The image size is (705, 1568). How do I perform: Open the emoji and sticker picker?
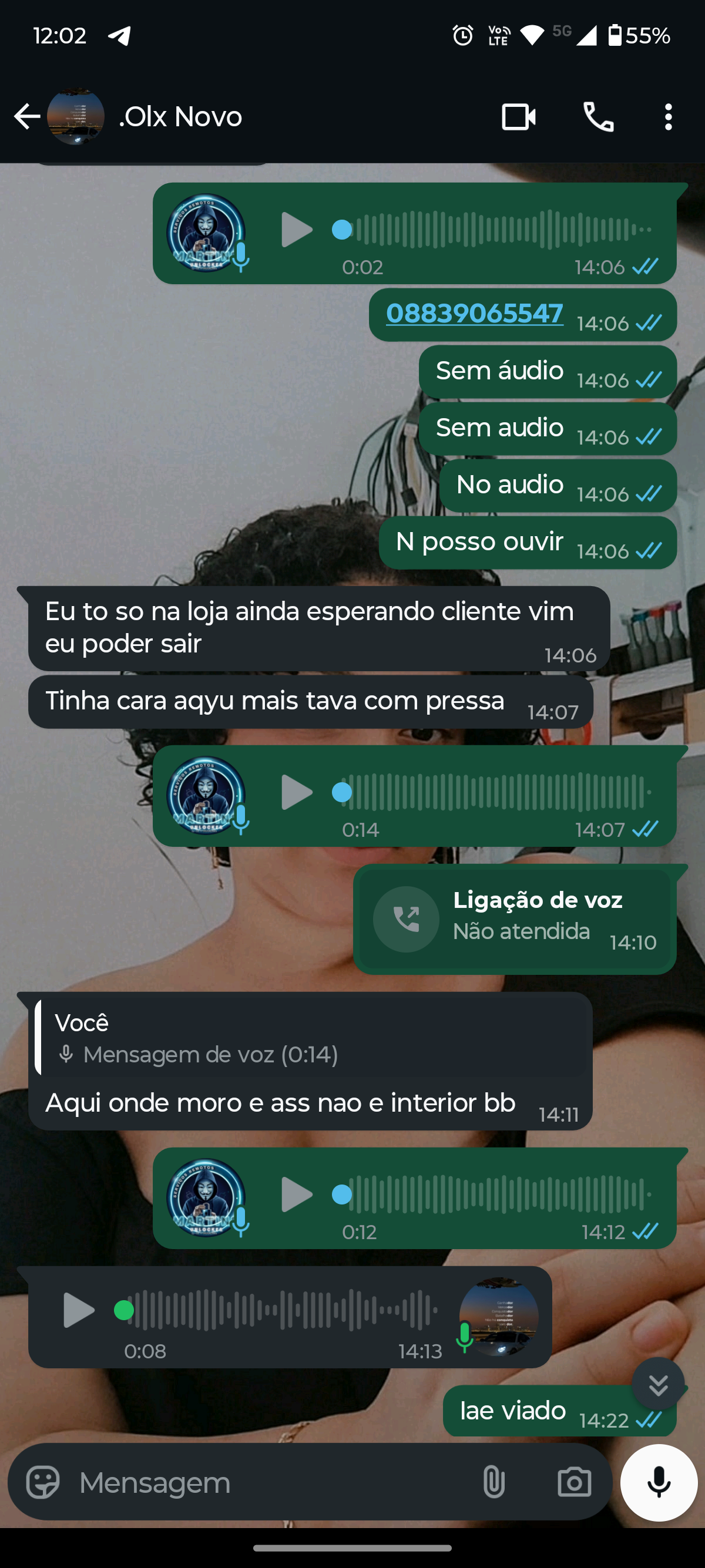[43, 1482]
